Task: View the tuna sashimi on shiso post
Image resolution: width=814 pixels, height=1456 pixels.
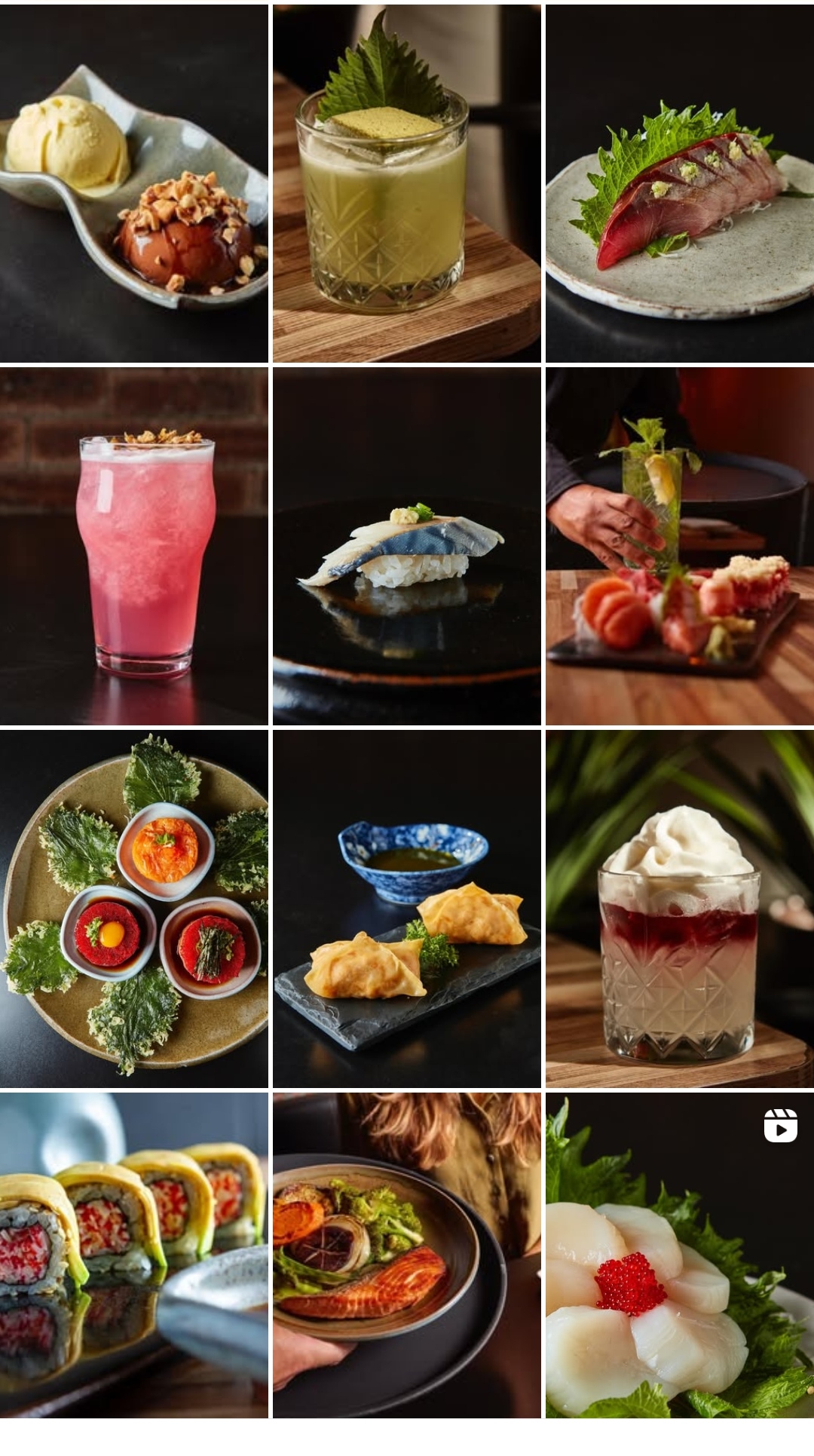Action: coord(679,183)
